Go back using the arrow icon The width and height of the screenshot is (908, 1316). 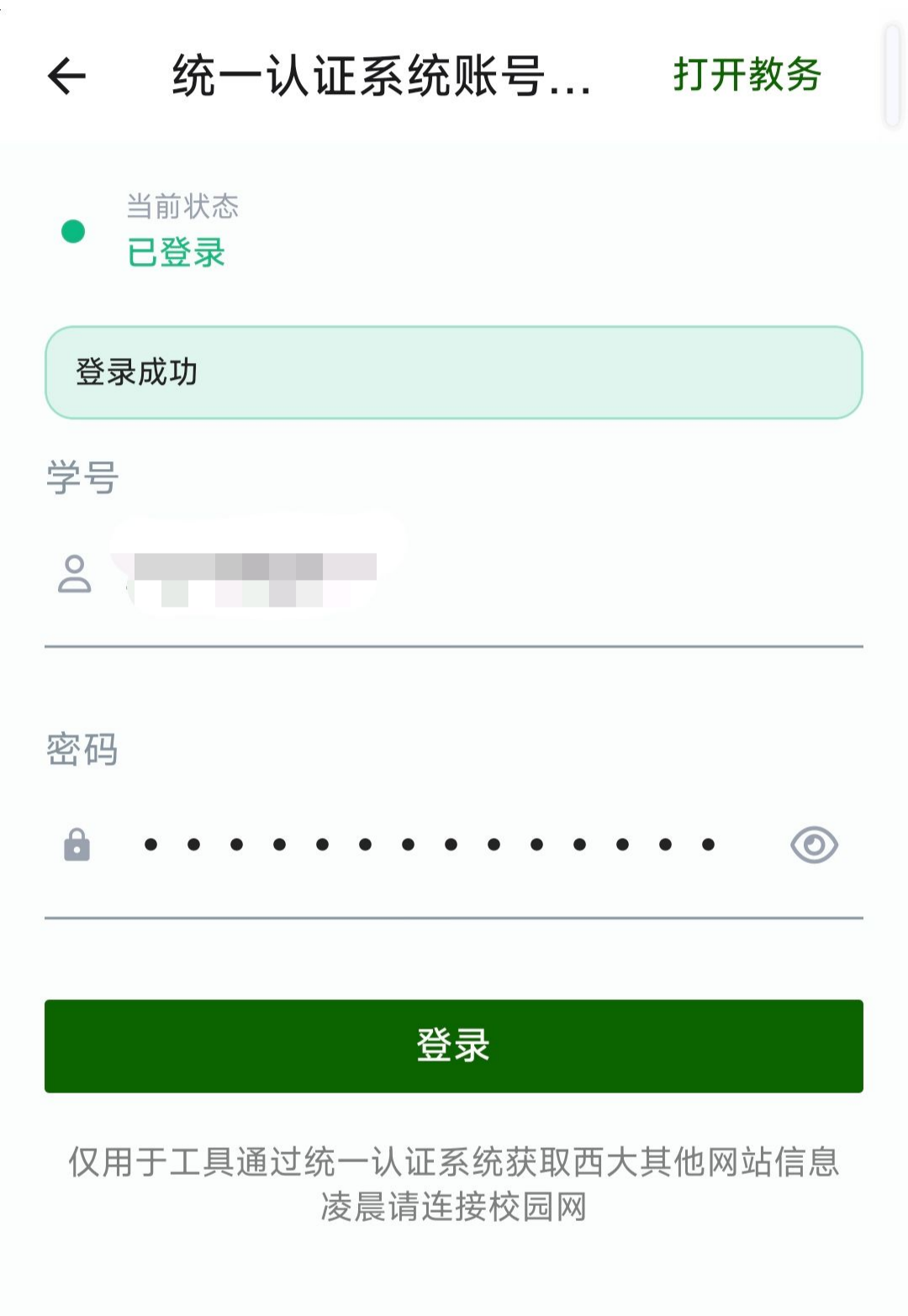pyautogui.click(x=66, y=76)
